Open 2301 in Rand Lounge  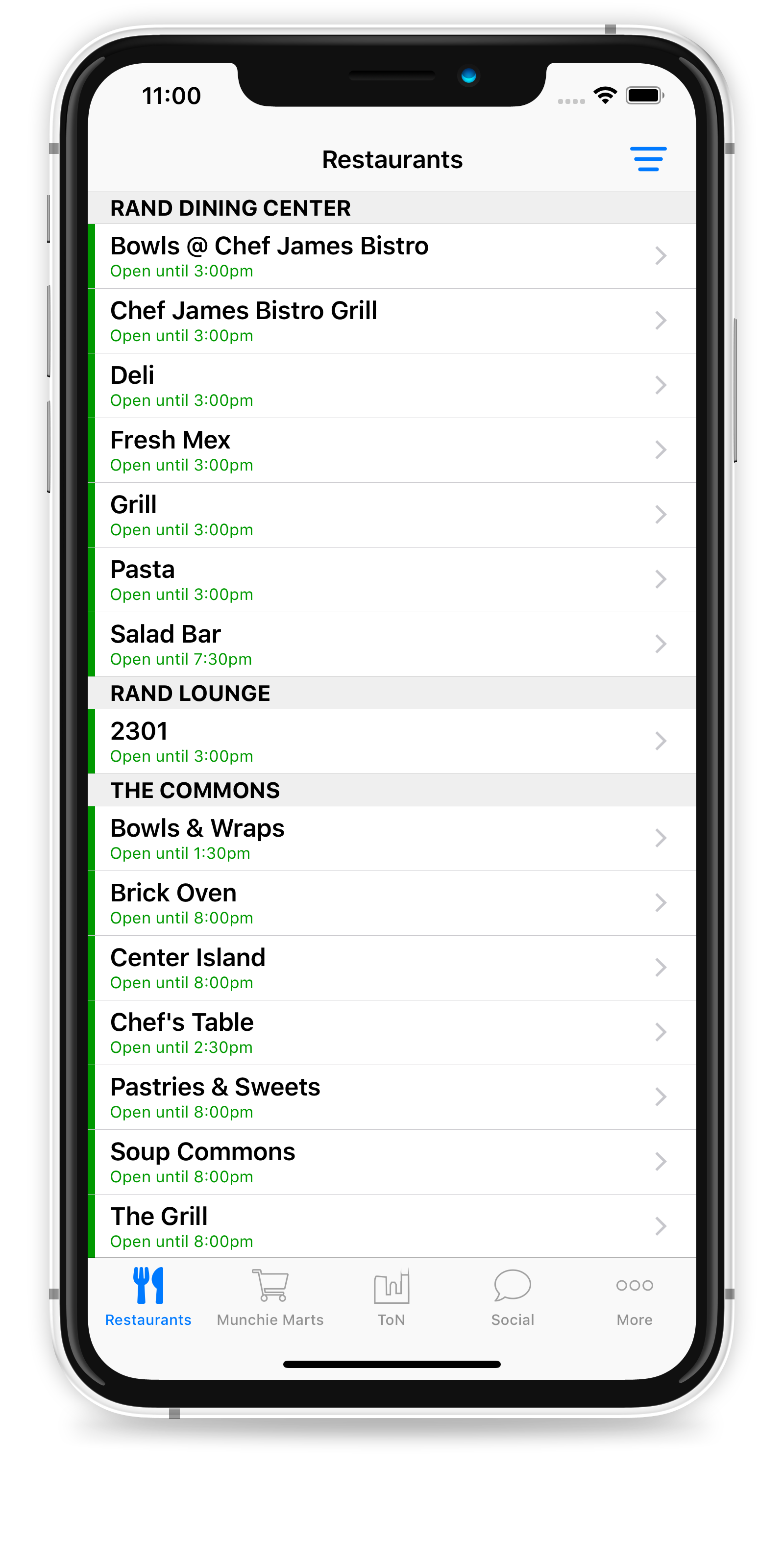point(392,742)
